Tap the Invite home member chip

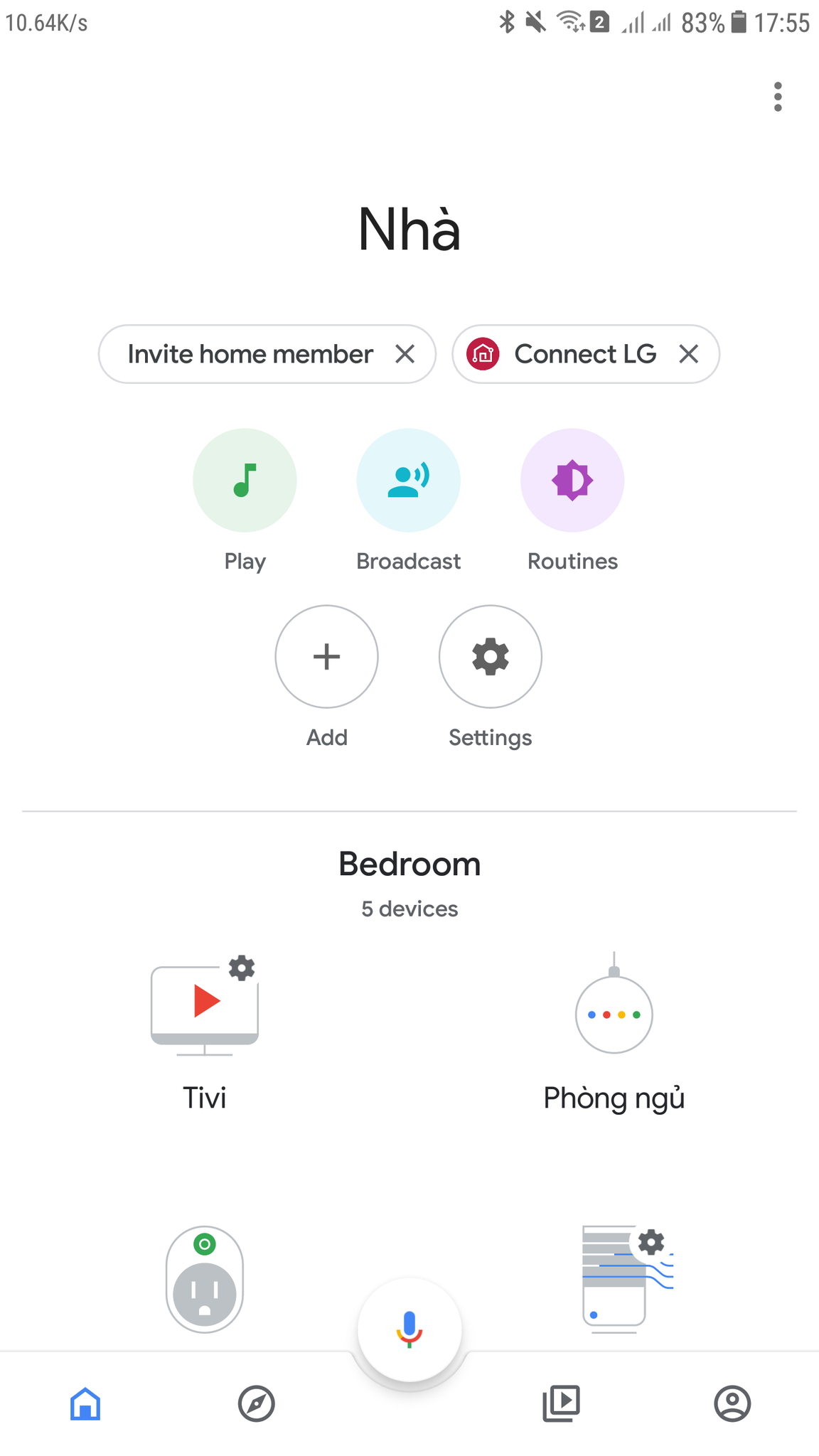(x=250, y=353)
